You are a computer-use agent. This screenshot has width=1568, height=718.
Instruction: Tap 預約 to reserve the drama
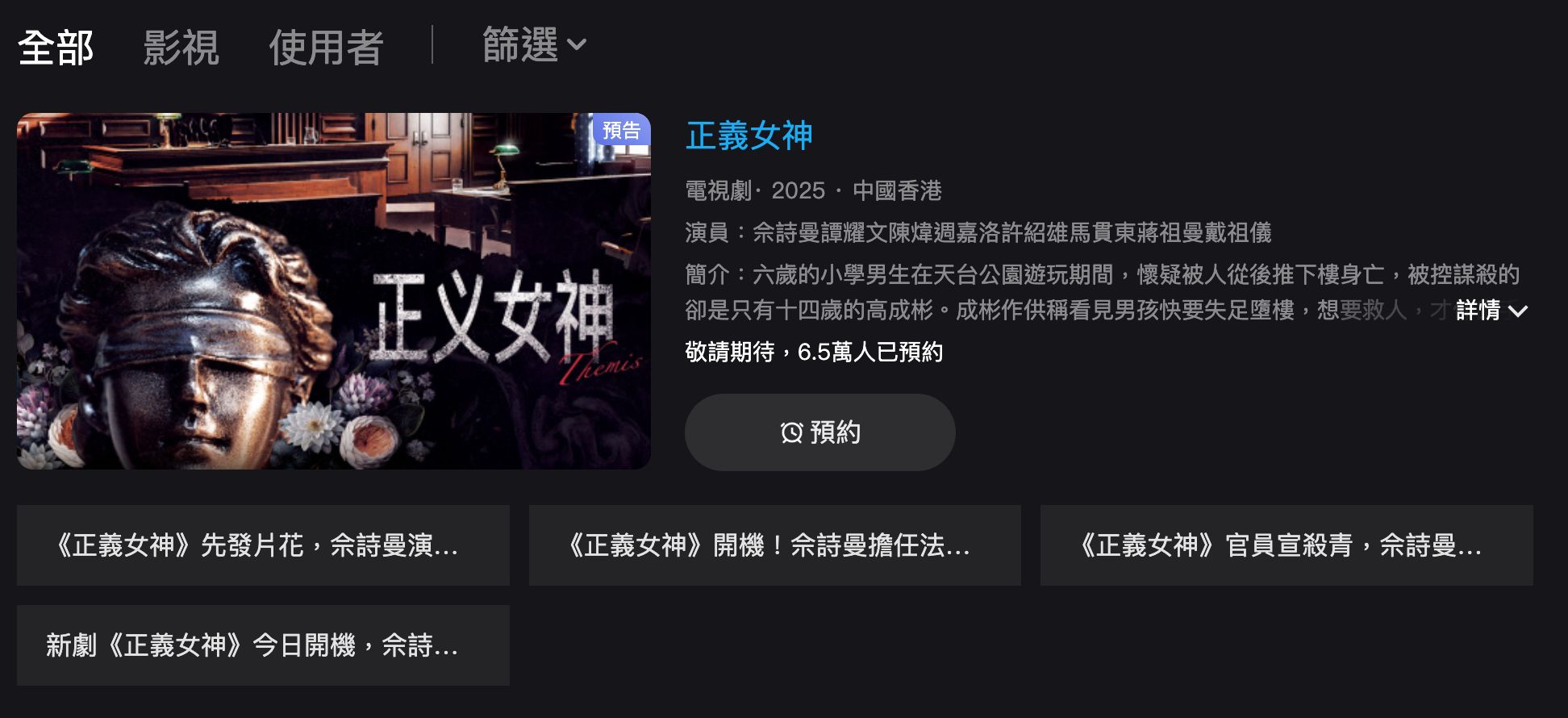tap(819, 432)
